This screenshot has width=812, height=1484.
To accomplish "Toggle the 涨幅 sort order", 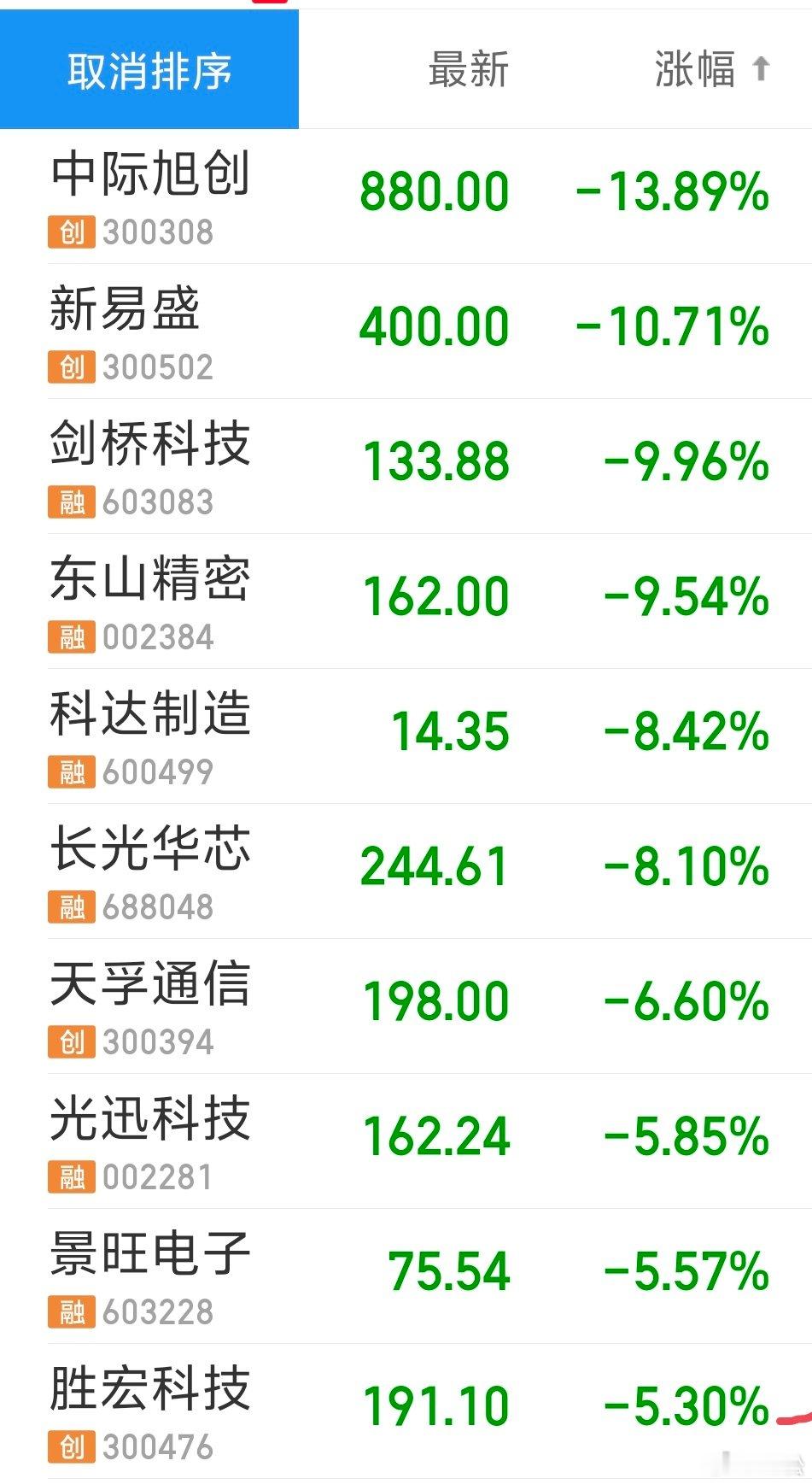I will [711, 69].
